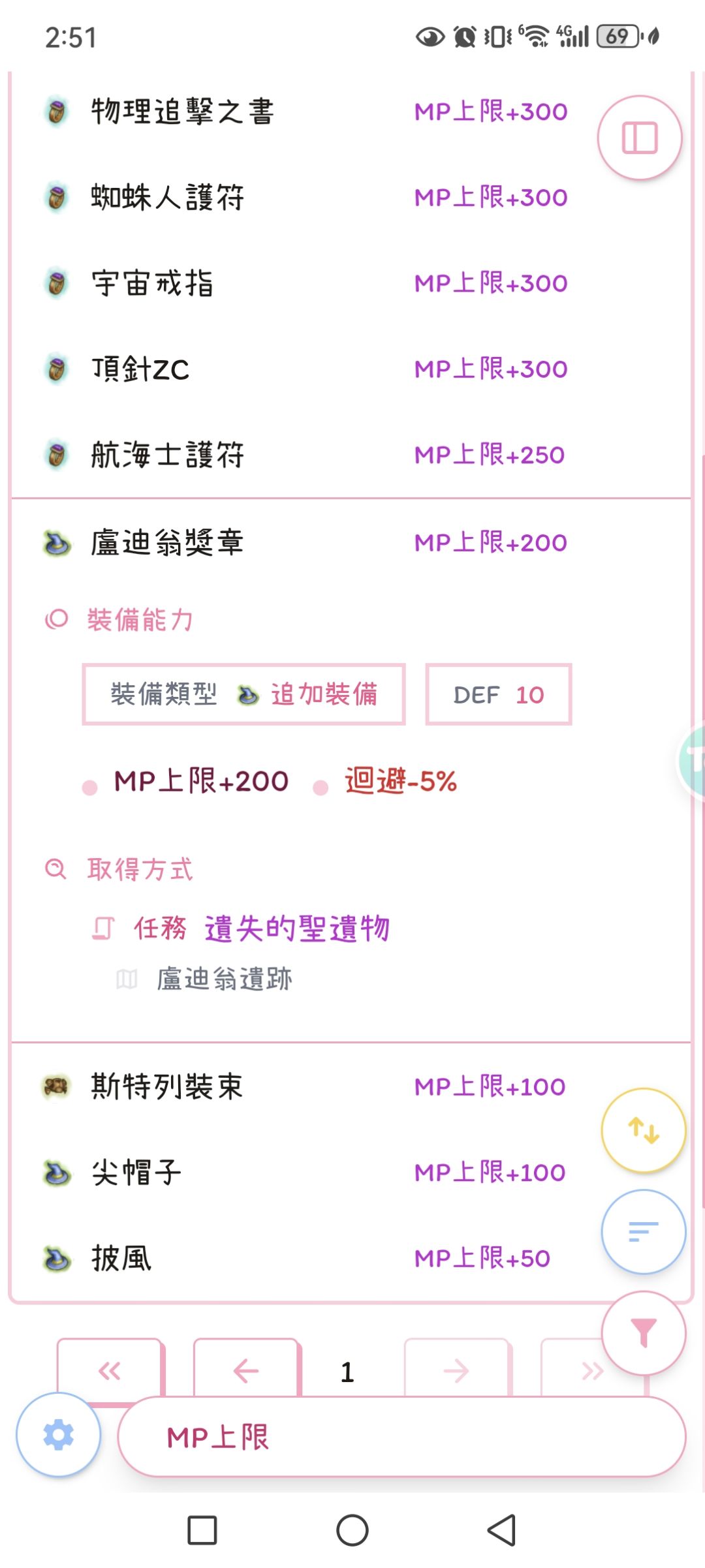Tap the yellow sort order arrows icon
The image size is (705, 1568).
644,1131
